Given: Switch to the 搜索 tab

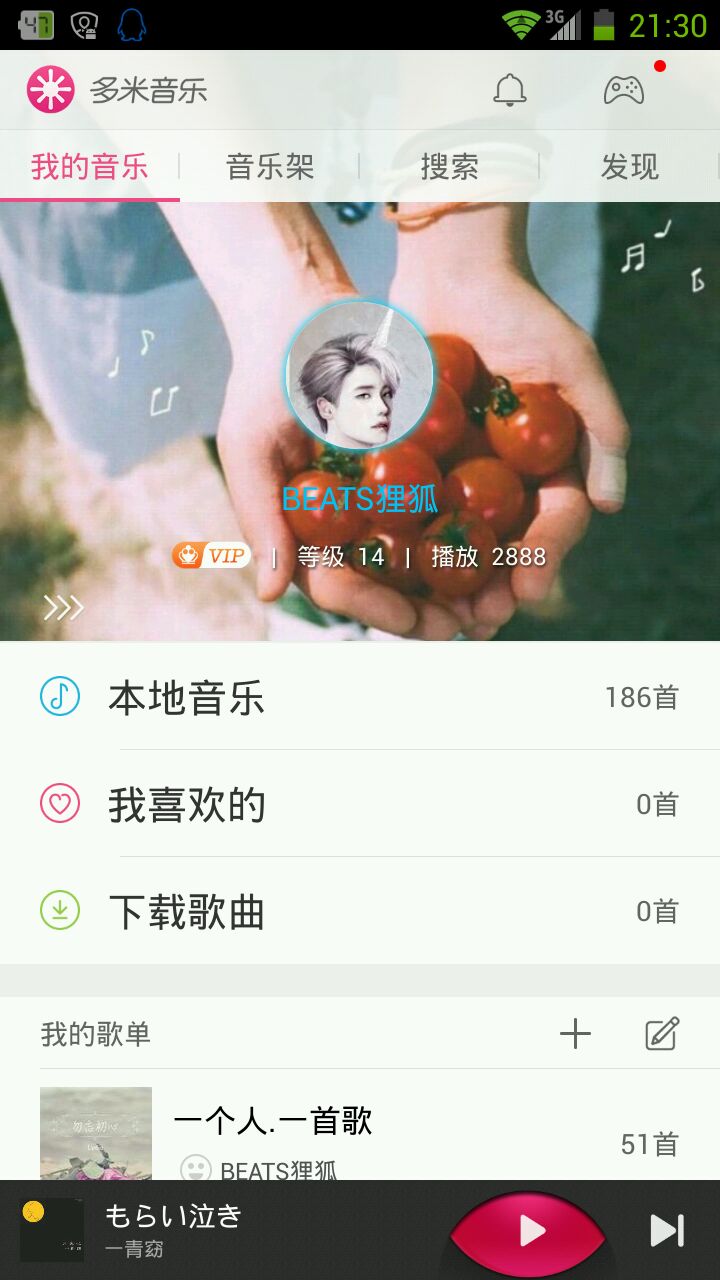Looking at the screenshot, I should point(449,166).
